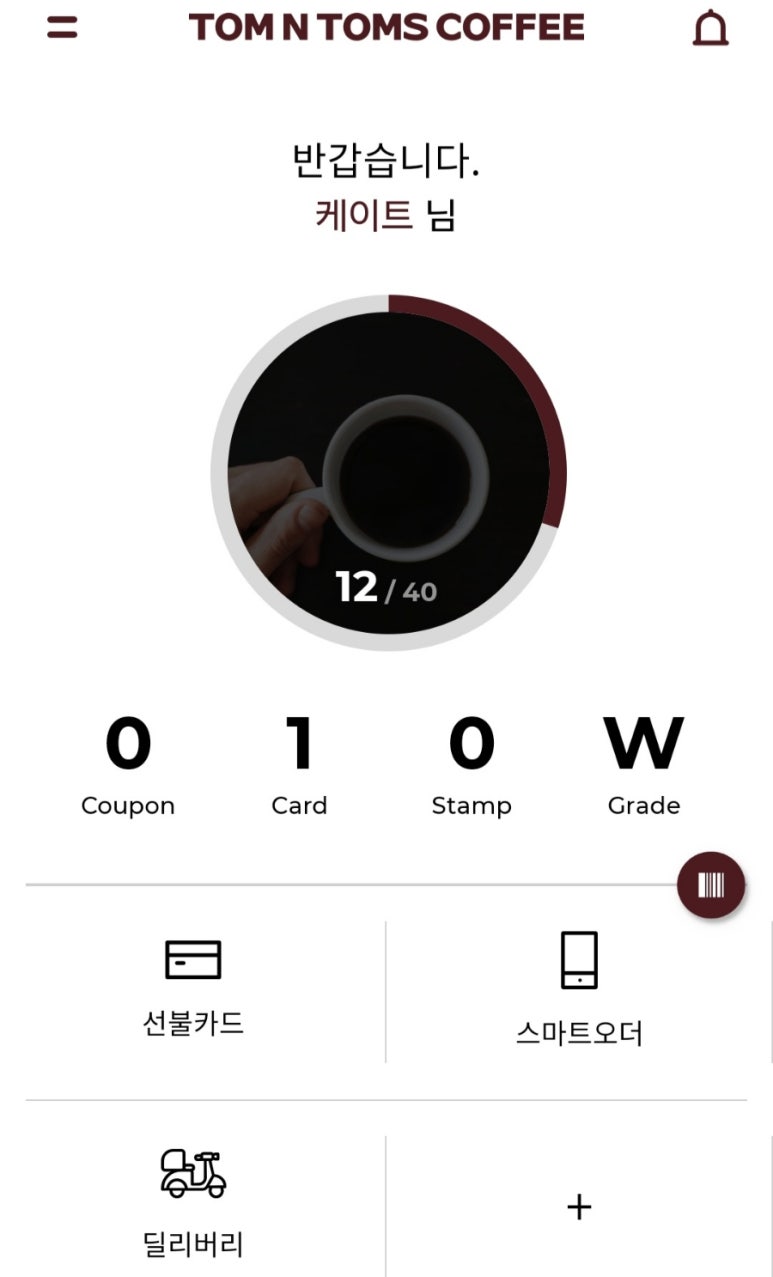Tap the plus shortcut tile

pos(579,1206)
